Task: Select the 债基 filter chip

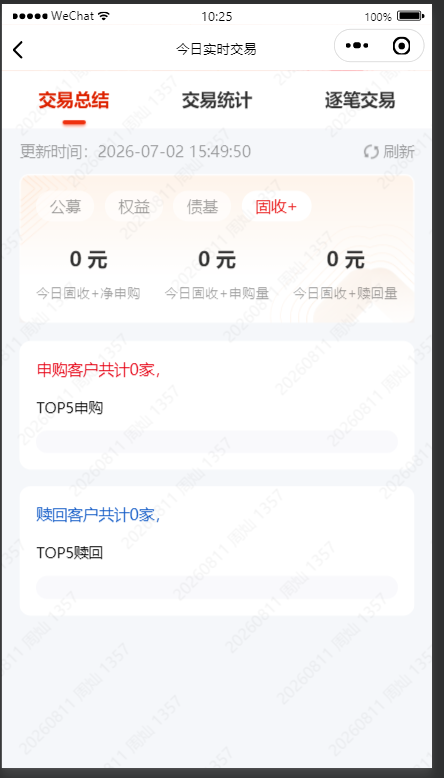Action: pos(202,206)
